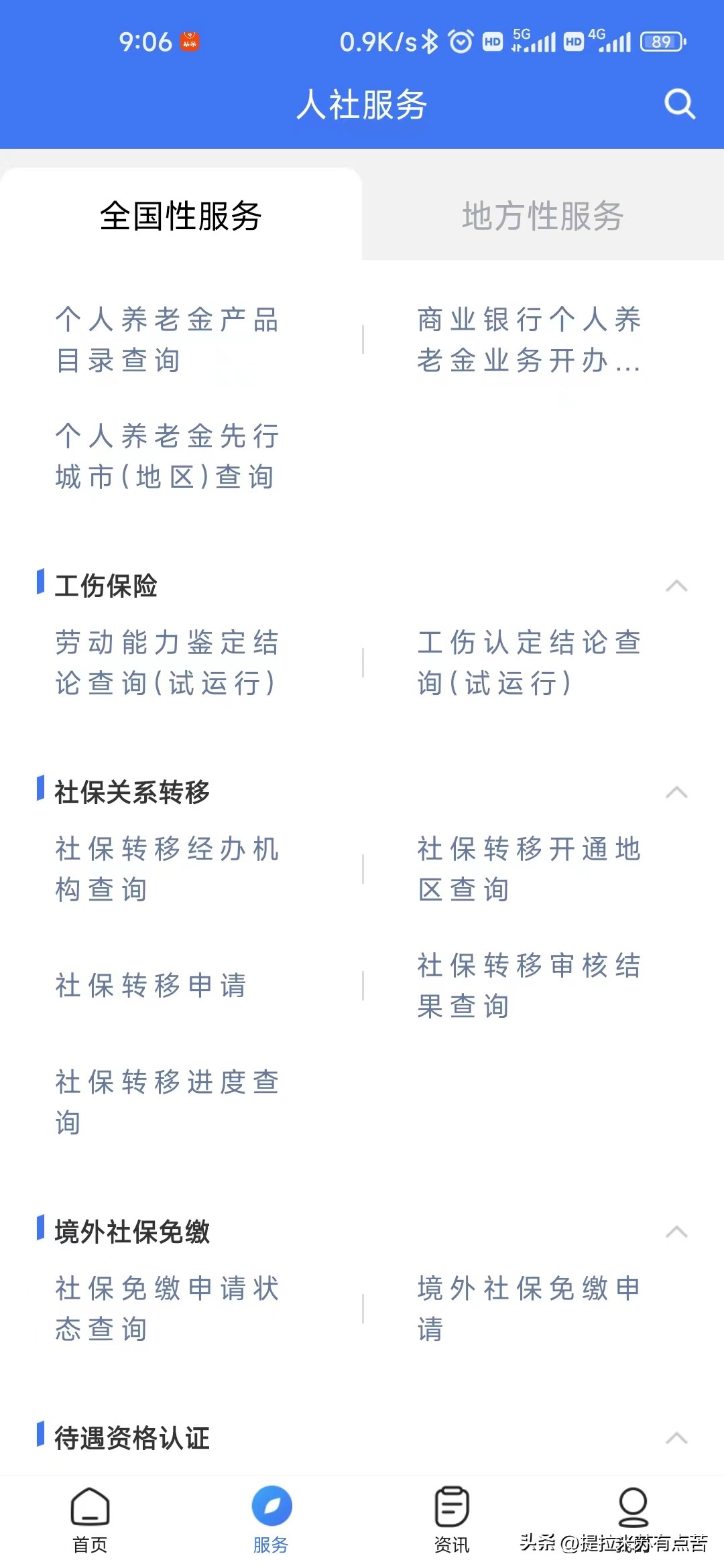The image size is (724, 1568).
Task: Open 工伤认定结论查询（试运行）service
Action: click(530, 663)
